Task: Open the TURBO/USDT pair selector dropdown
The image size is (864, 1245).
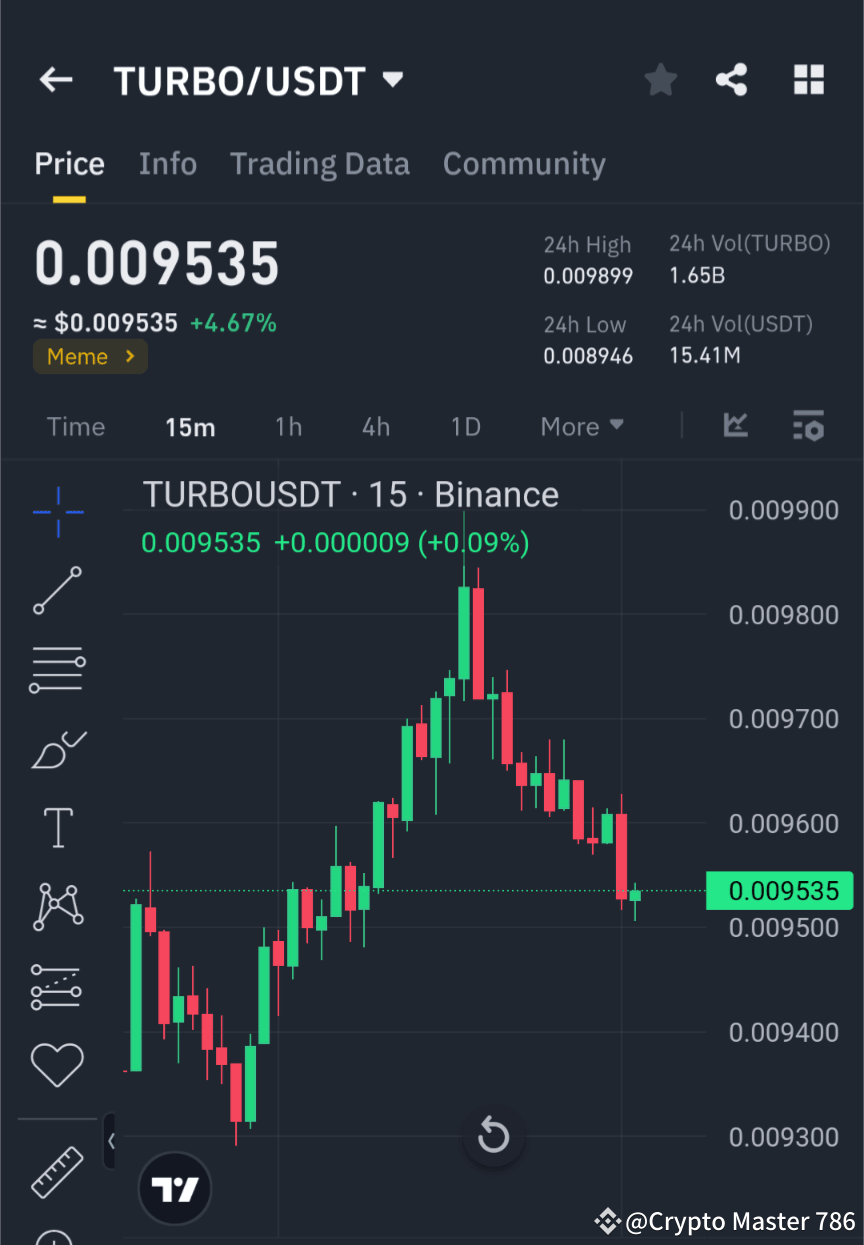Action: (x=393, y=80)
